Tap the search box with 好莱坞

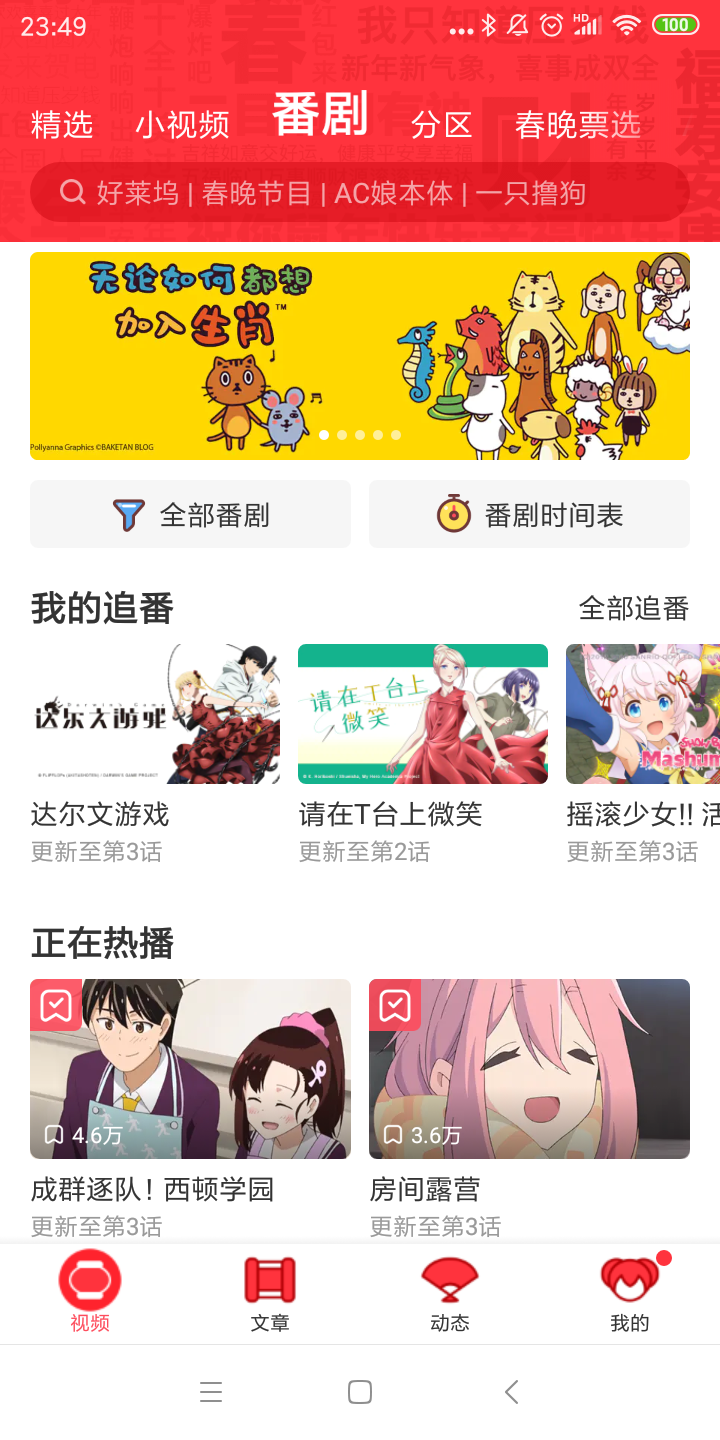pos(360,192)
